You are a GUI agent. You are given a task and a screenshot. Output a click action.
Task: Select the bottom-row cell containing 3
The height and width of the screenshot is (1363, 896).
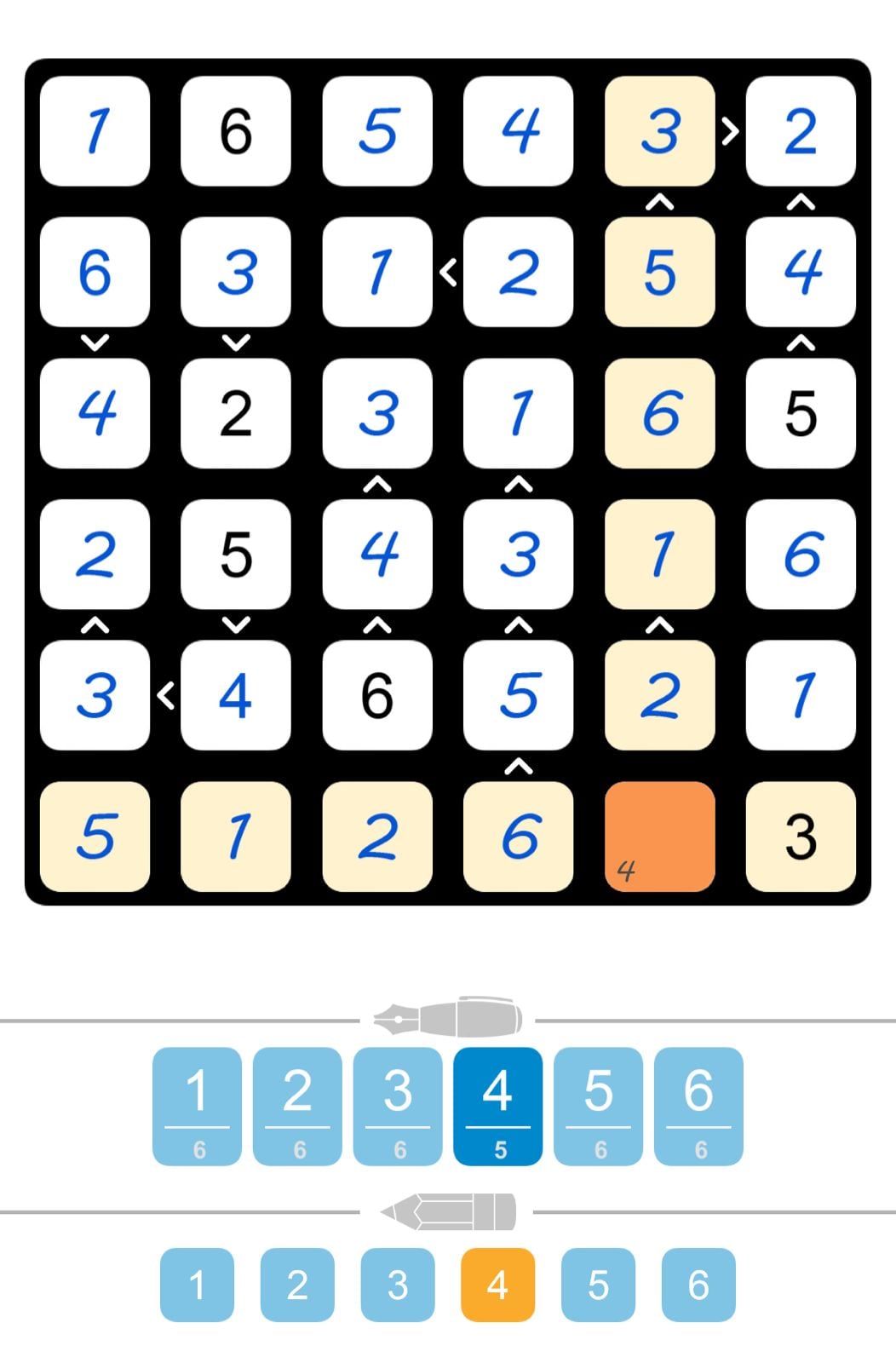801,836
